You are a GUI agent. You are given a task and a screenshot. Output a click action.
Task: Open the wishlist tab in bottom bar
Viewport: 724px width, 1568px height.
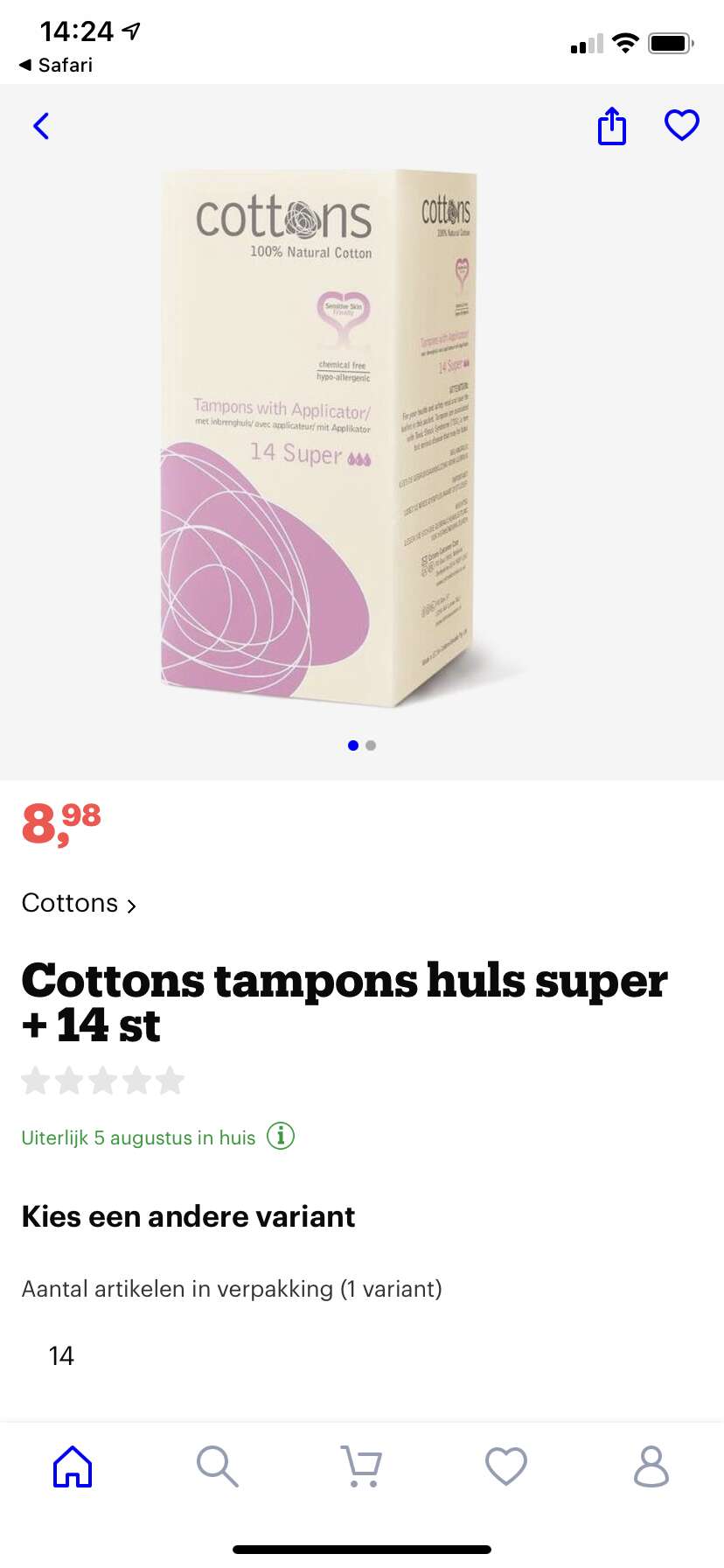tap(506, 1466)
